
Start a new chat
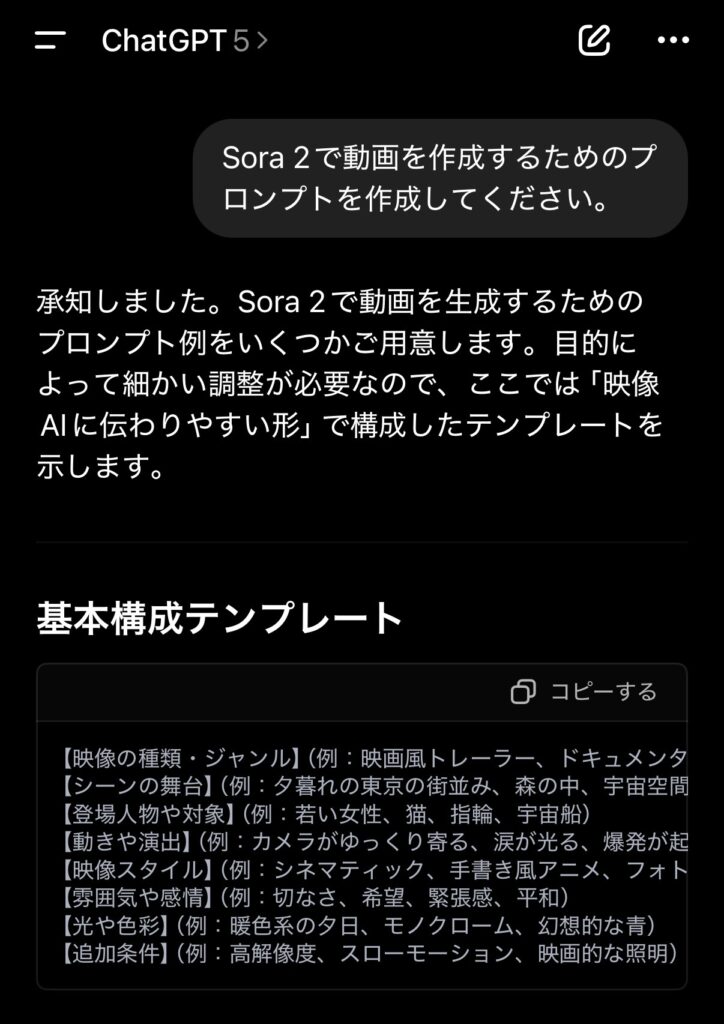tap(594, 40)
